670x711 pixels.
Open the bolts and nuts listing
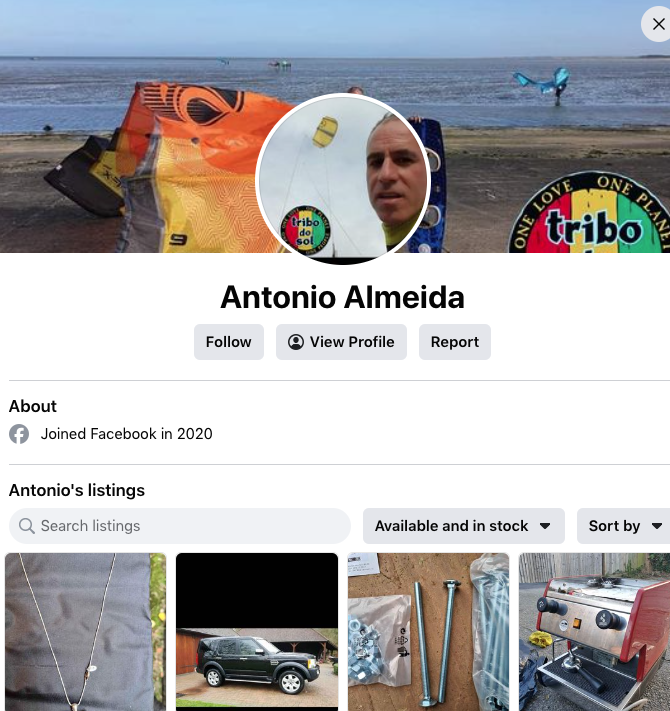[x=428, y=632]
